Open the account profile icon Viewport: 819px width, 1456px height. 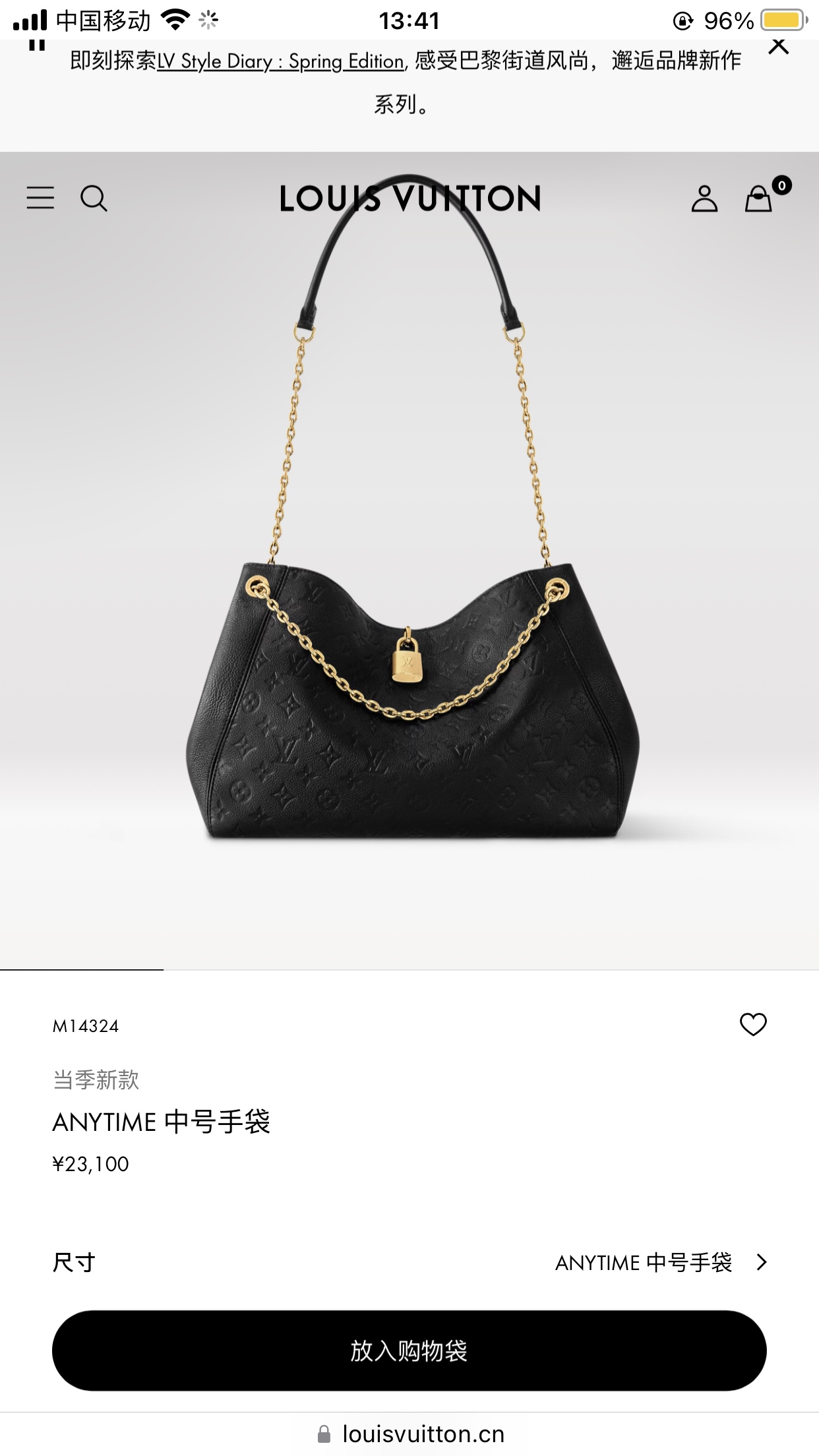(x=704, y=198)
